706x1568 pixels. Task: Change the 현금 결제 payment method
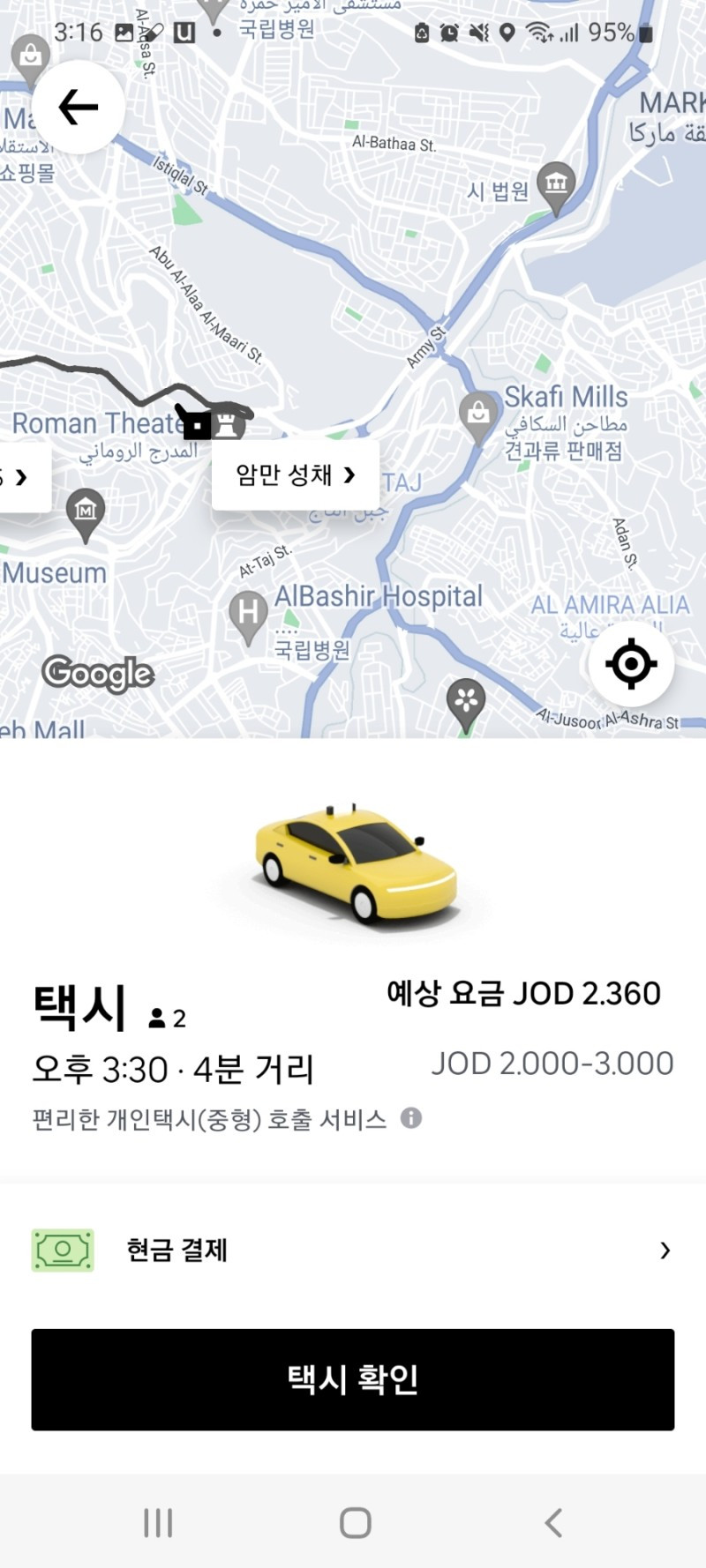tap(353, 1250)
